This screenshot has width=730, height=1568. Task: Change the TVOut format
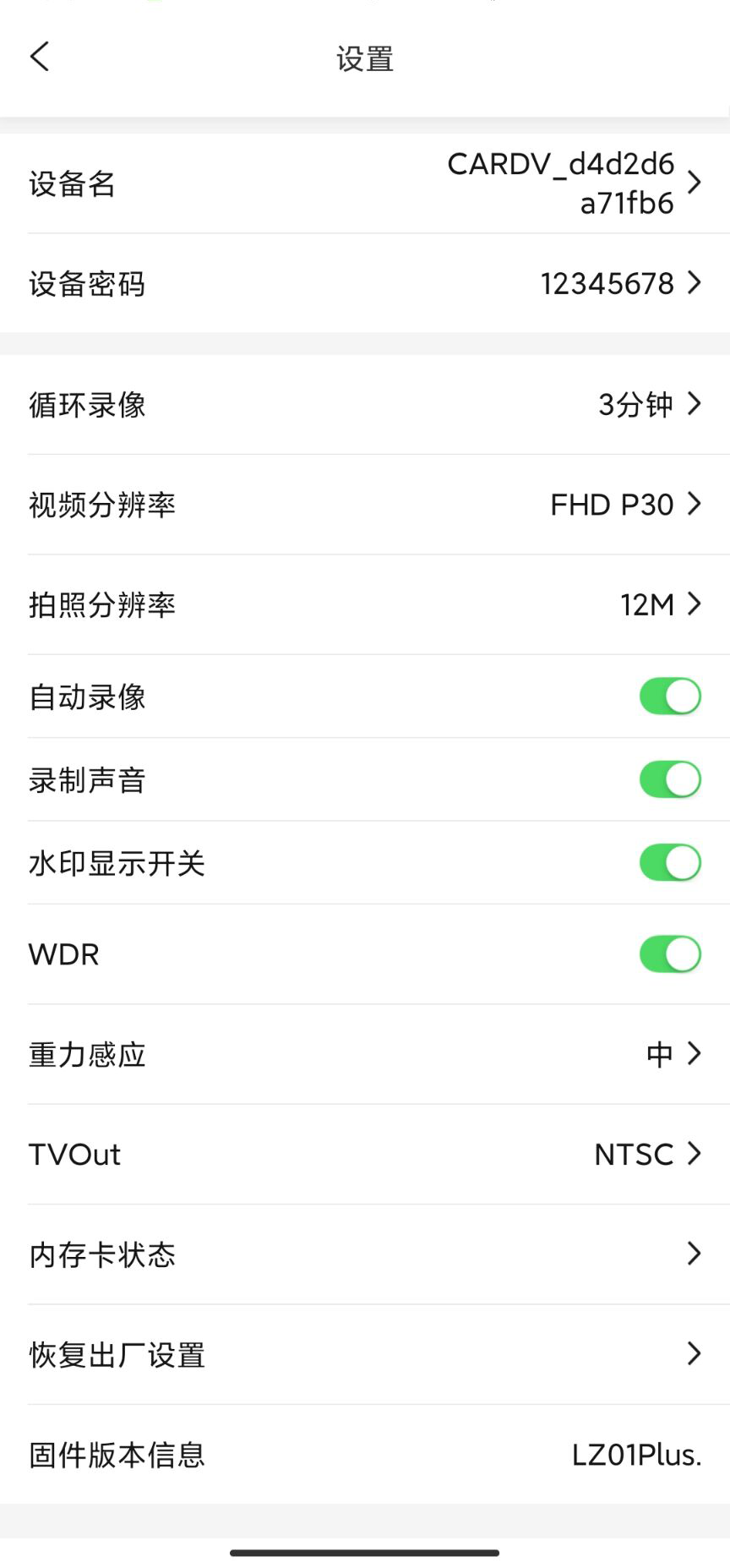click(x=365, y=1155)
